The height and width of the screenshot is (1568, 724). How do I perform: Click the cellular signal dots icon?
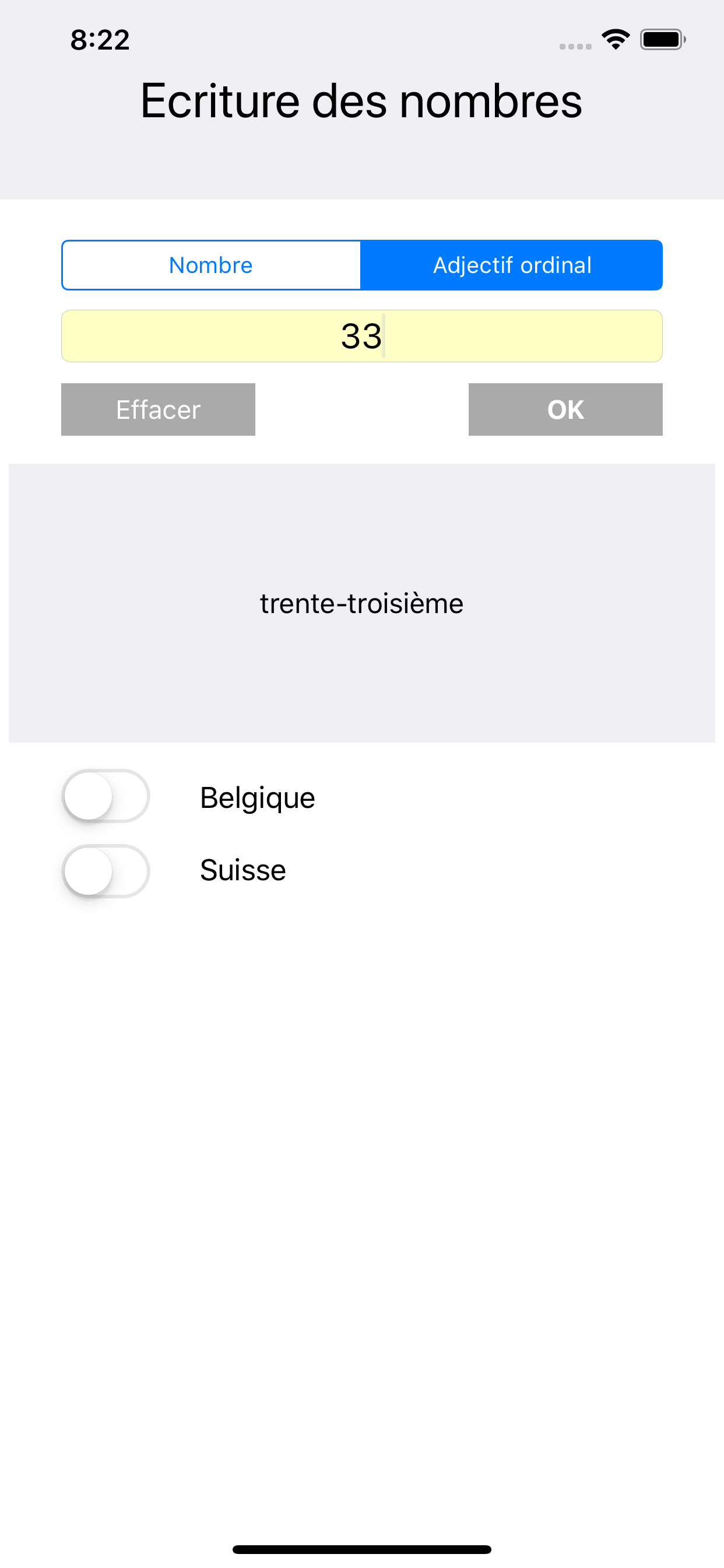[x=574, y=45]
